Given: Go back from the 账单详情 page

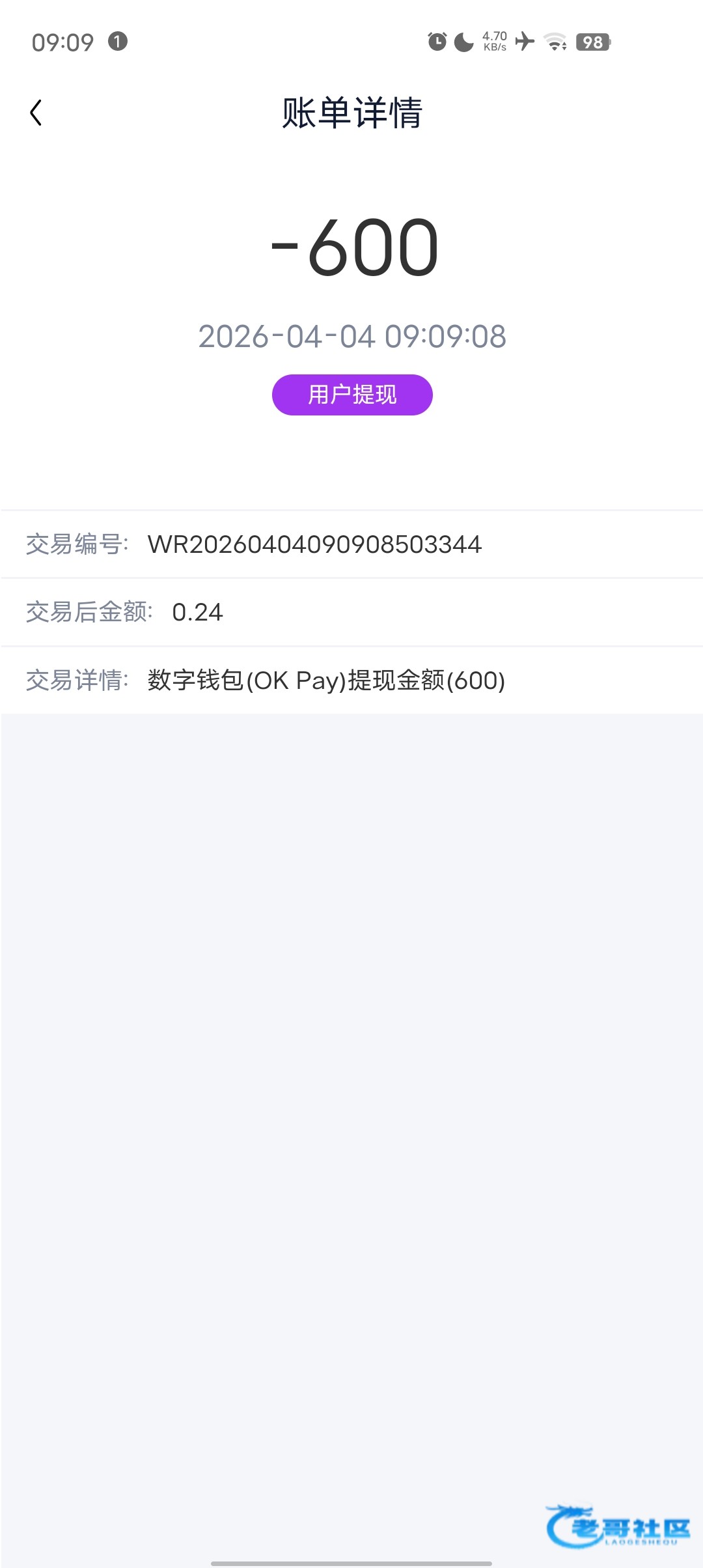Looking at the screenshot, I should (x=36, y=113).
